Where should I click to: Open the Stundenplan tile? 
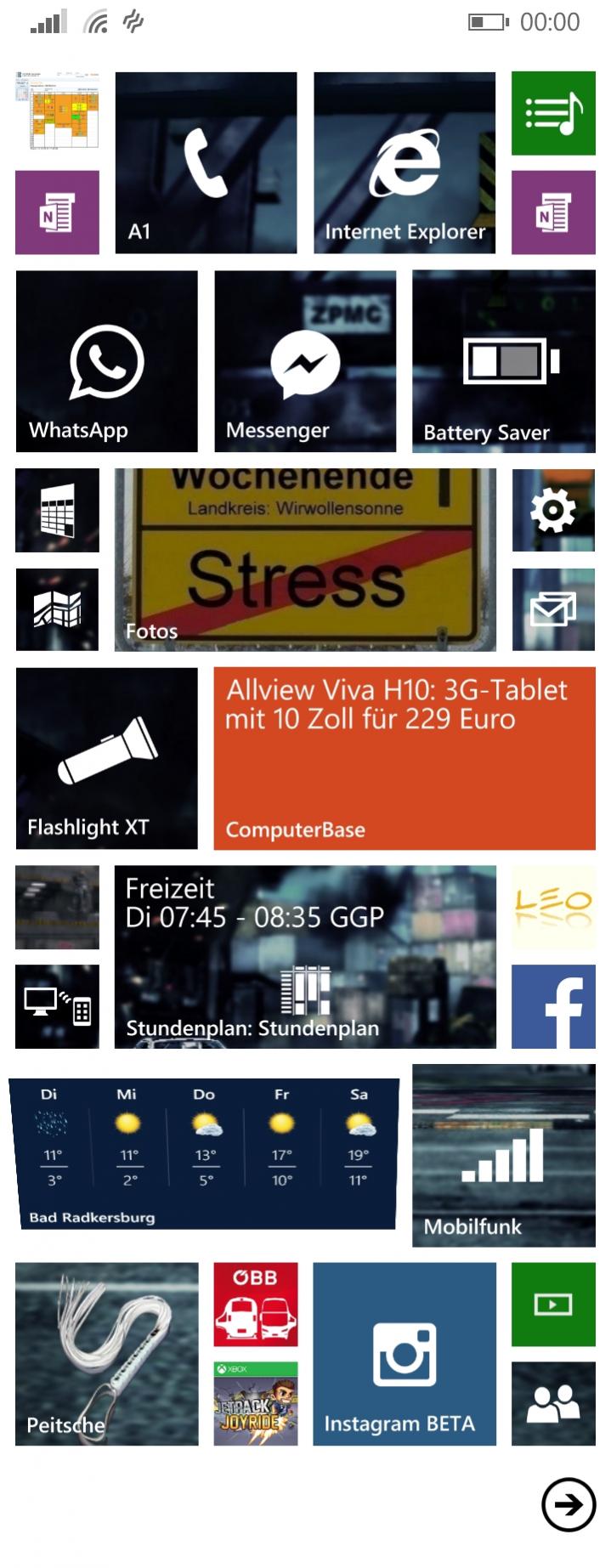click(x=305, y=956)
